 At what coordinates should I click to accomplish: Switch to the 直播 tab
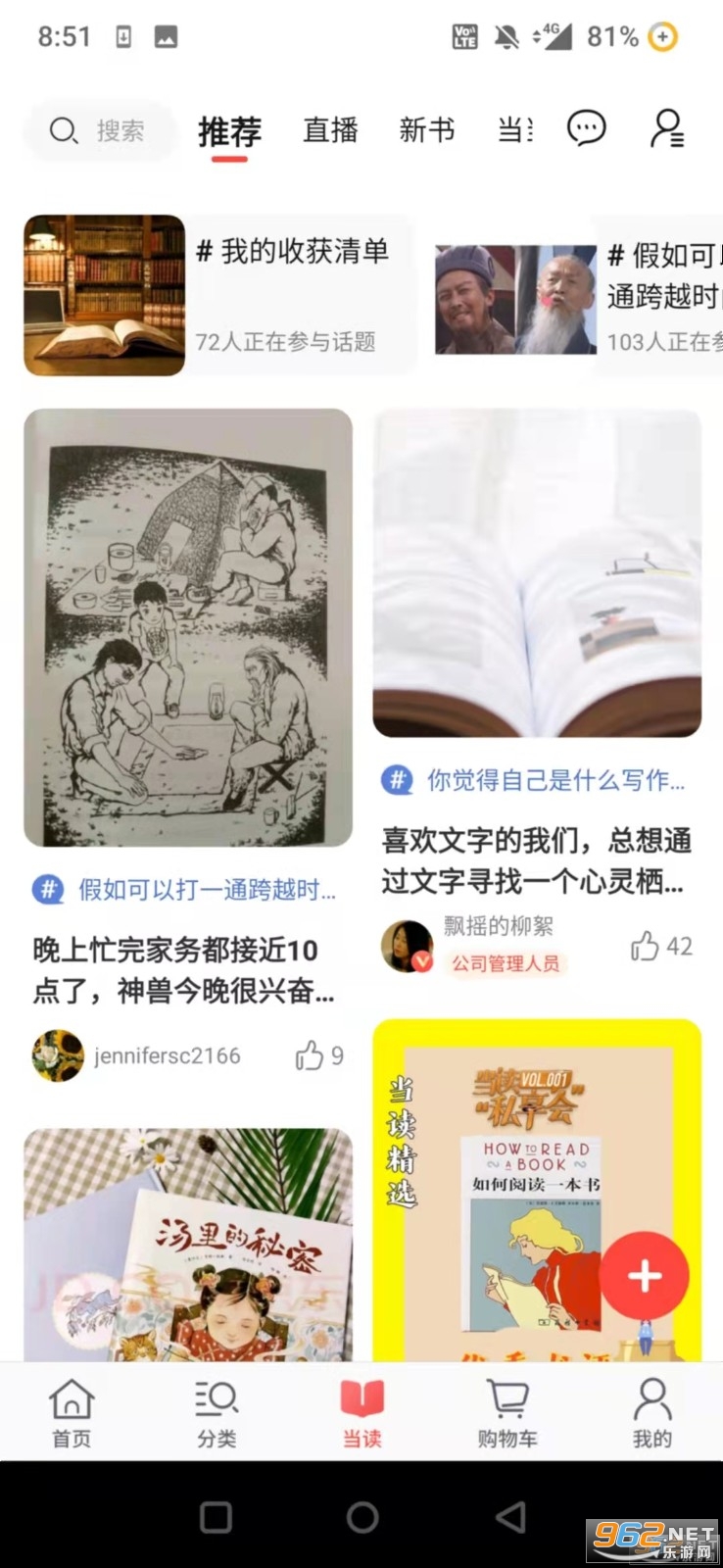[x=330, y=129]
